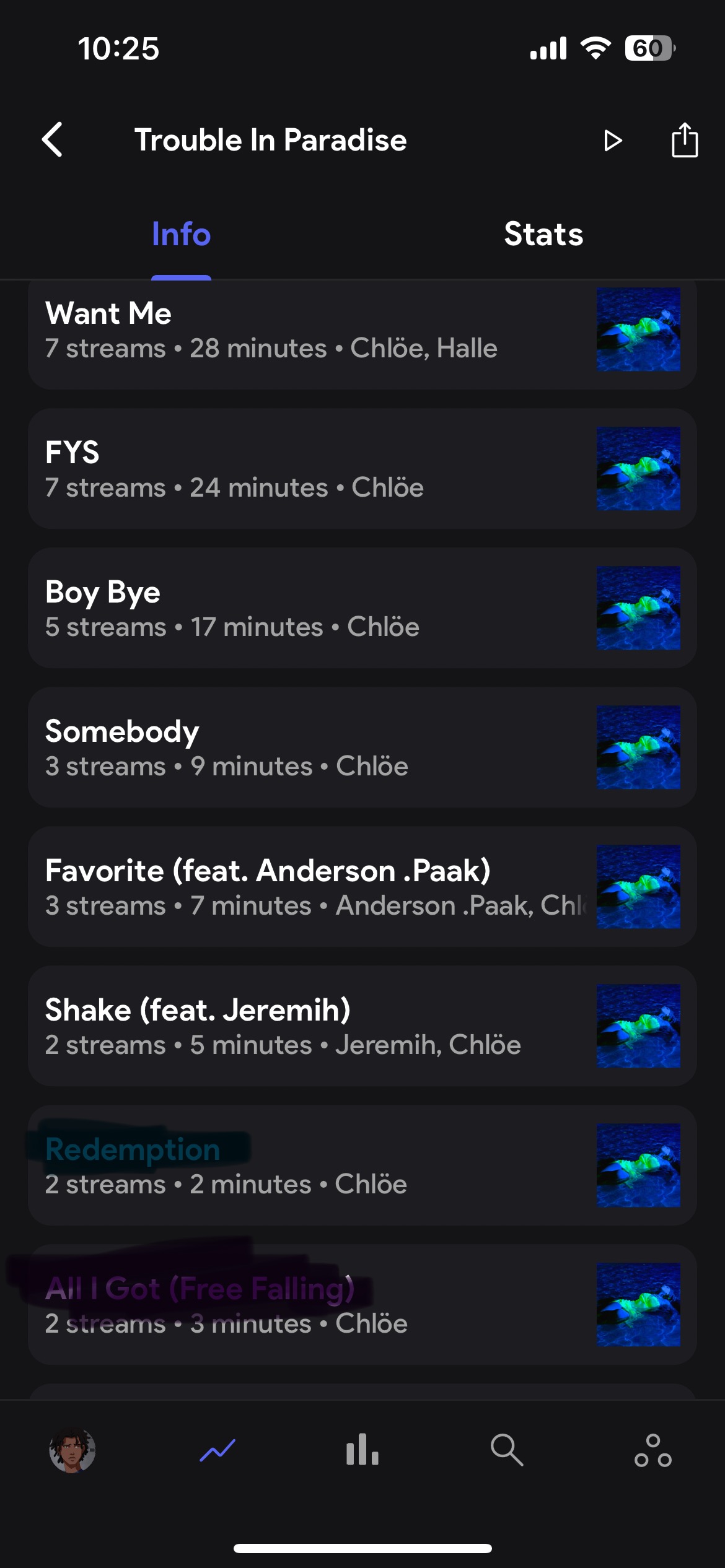
Task: Switch to the bar chart tab
Action: pos(362,1450)
